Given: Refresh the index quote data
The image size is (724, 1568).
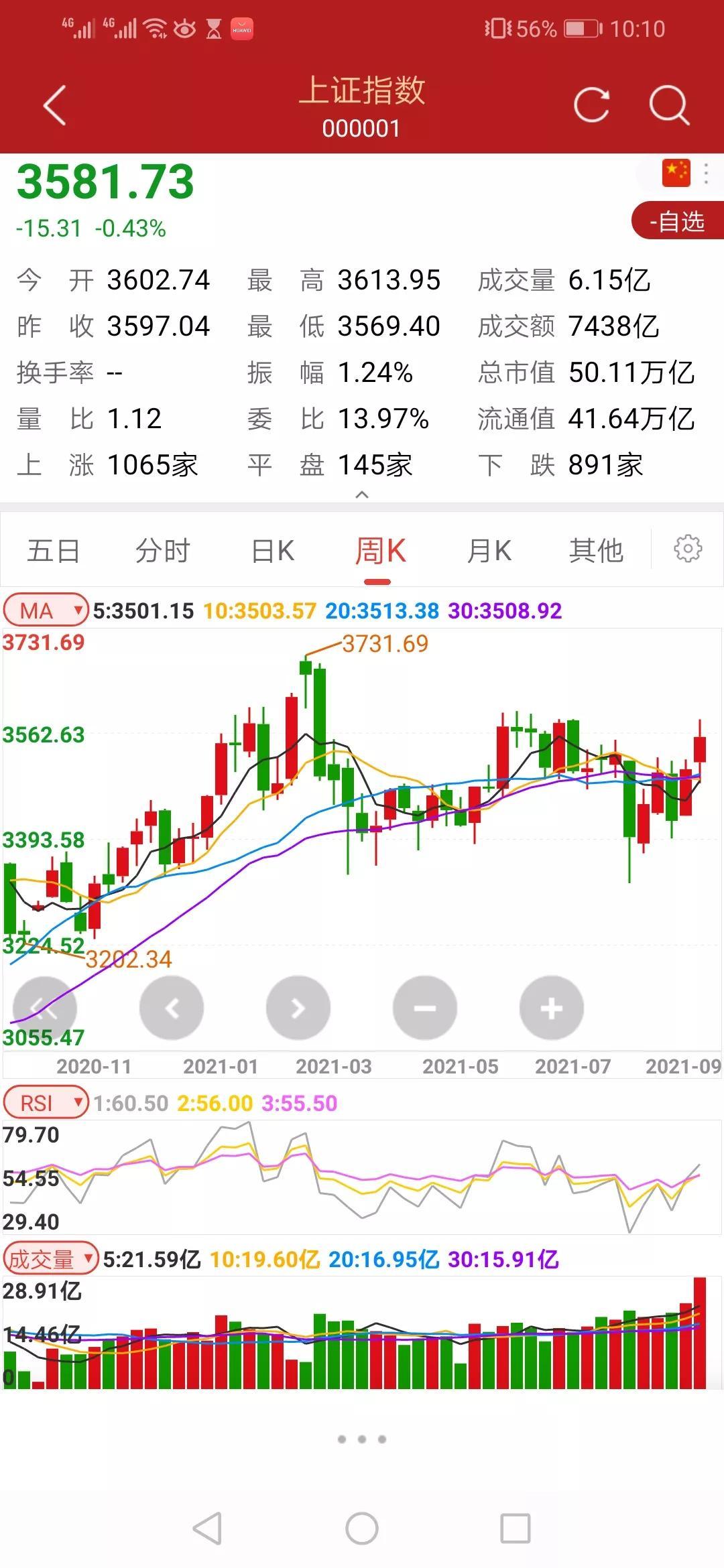Looking at the screenshot, I should pyautogui.click(x=591, y=105).
